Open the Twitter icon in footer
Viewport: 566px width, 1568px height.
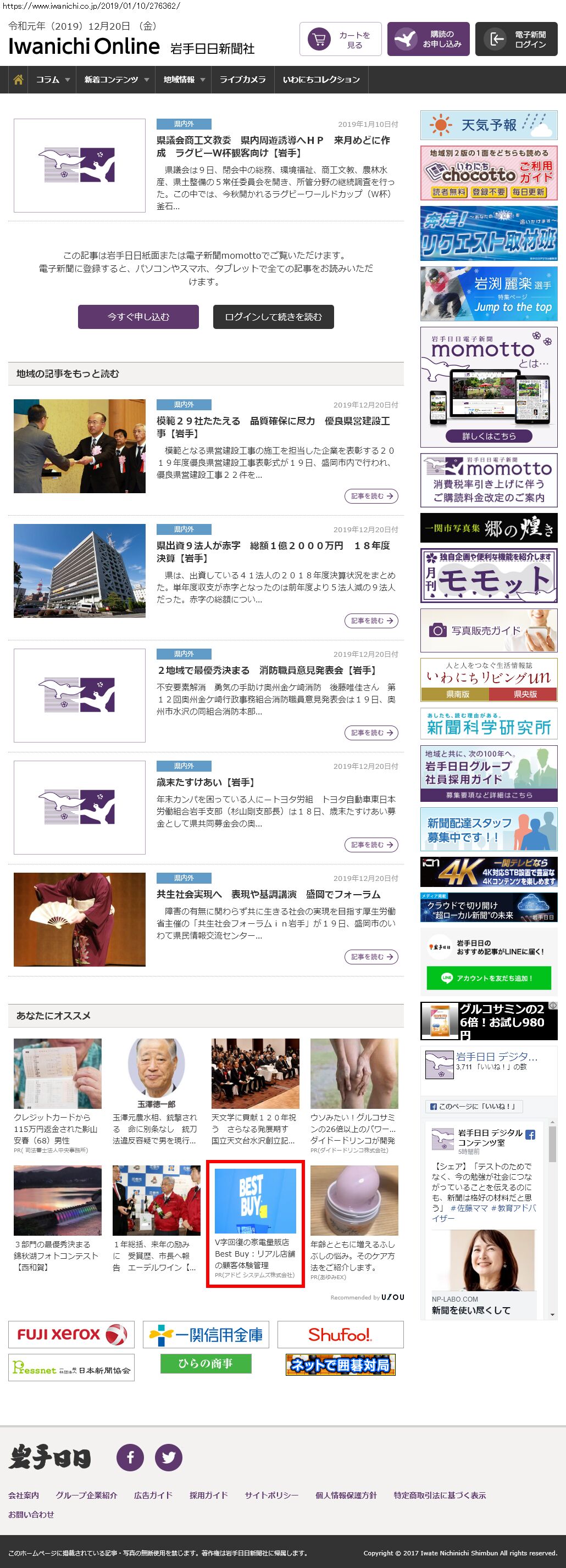(169, 1457)
